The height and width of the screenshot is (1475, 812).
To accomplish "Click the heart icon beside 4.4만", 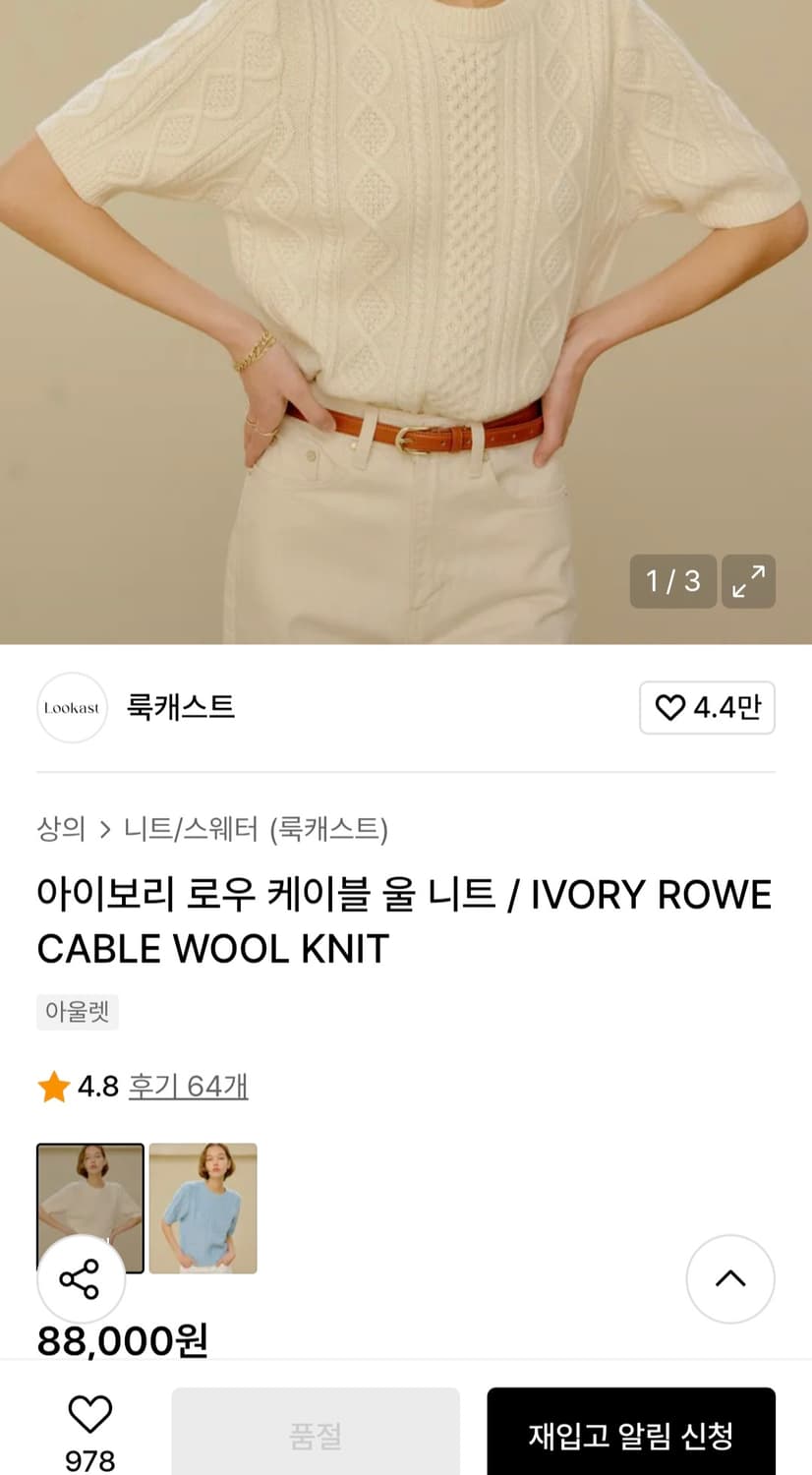I will 671,708.
